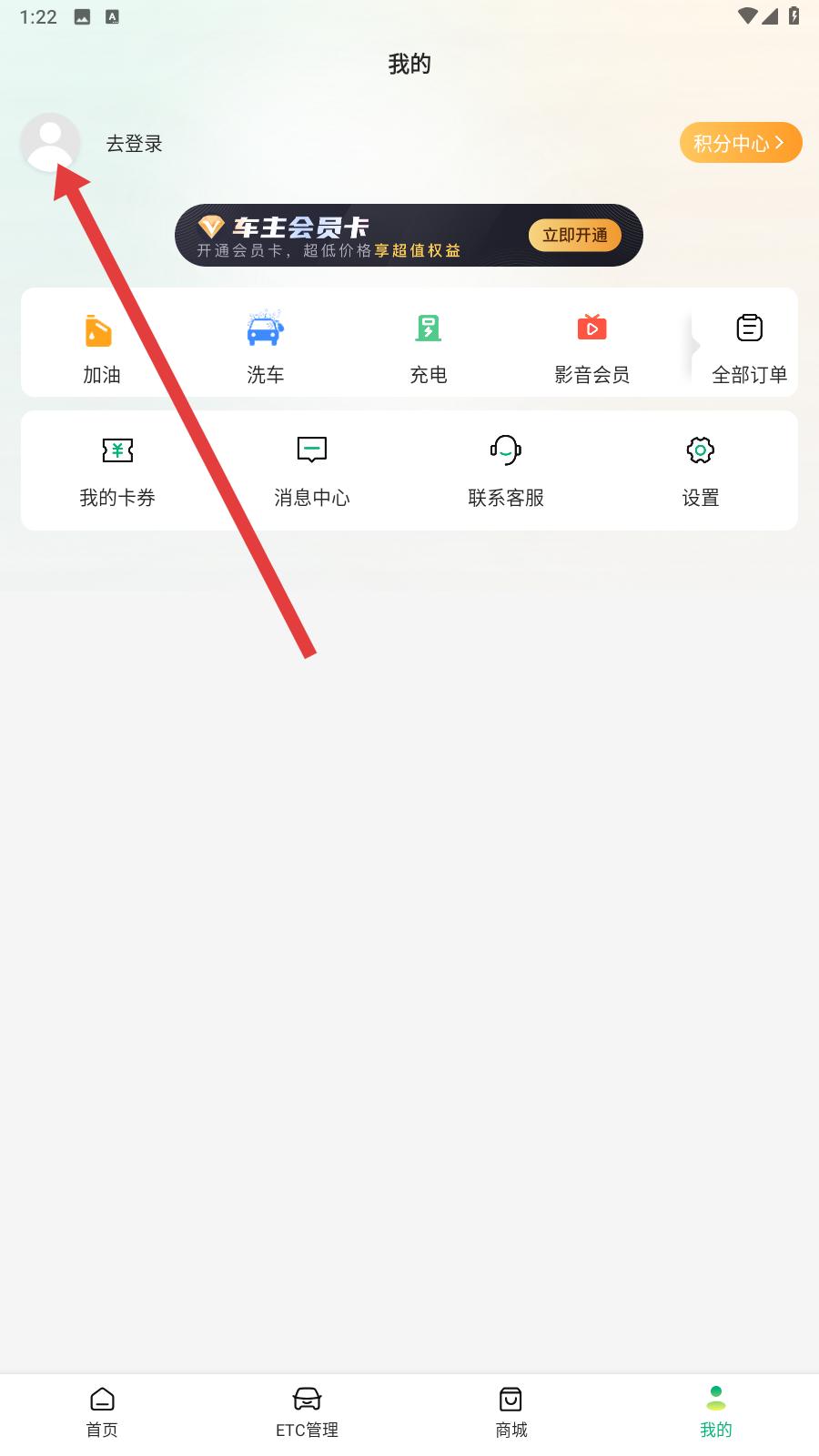Viewport: 819px width, 1456px height.
Task: Open 充电 charging orders
Action: pos(428,346)
